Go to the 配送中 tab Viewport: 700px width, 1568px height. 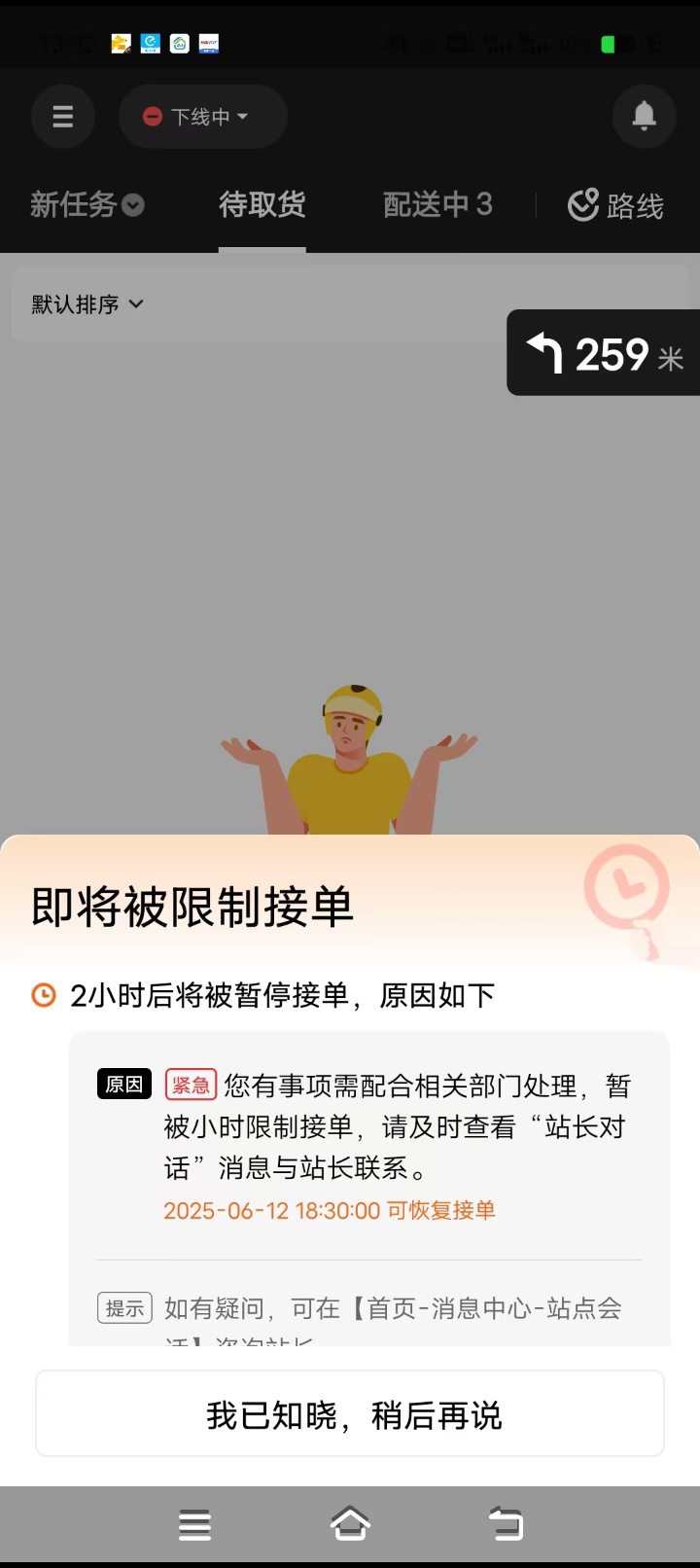point(437,204)
